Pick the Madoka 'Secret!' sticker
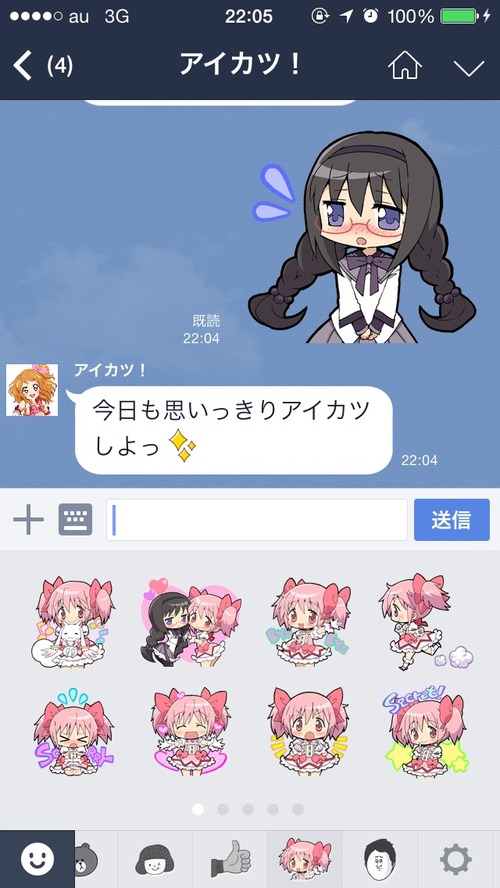 428,731
